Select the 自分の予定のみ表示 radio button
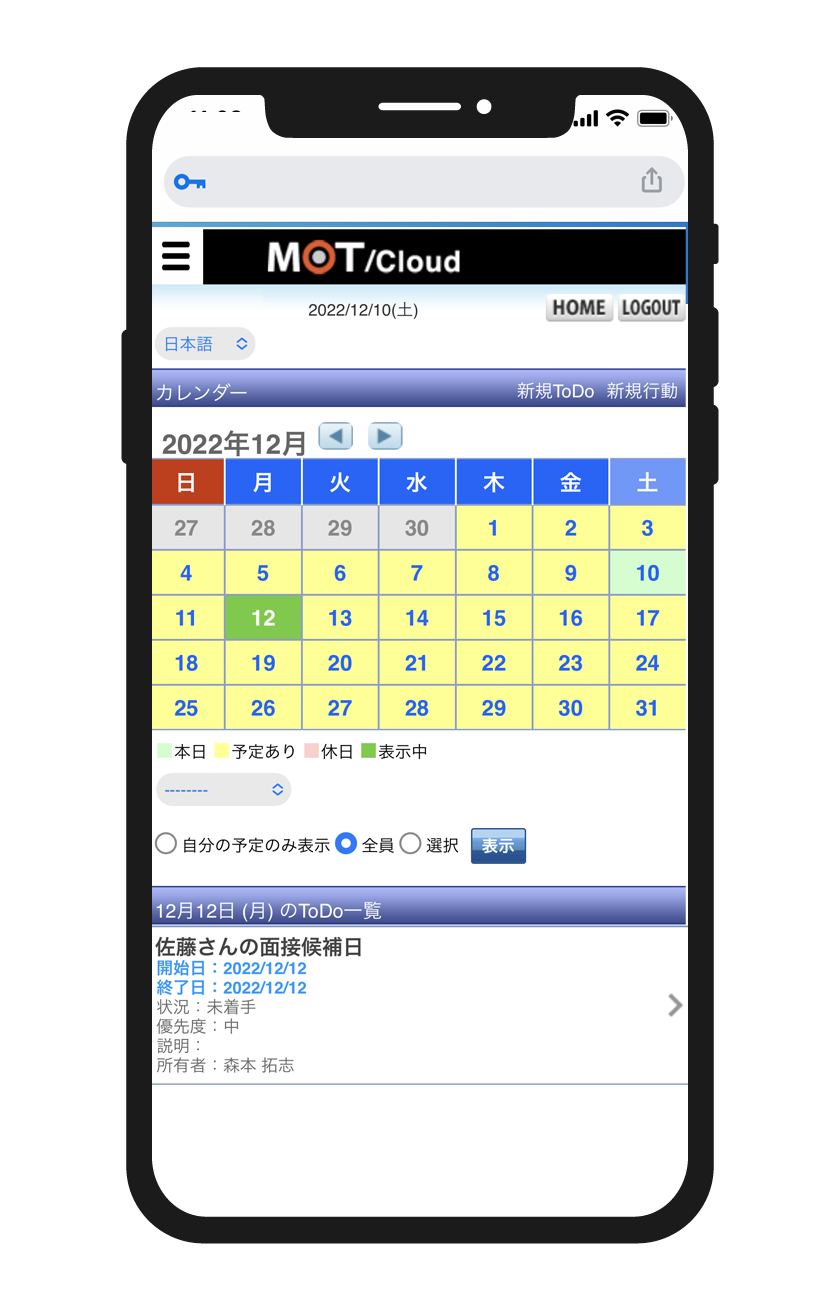Viewport: 840px width, 1312px height. (x=166, y=843)
